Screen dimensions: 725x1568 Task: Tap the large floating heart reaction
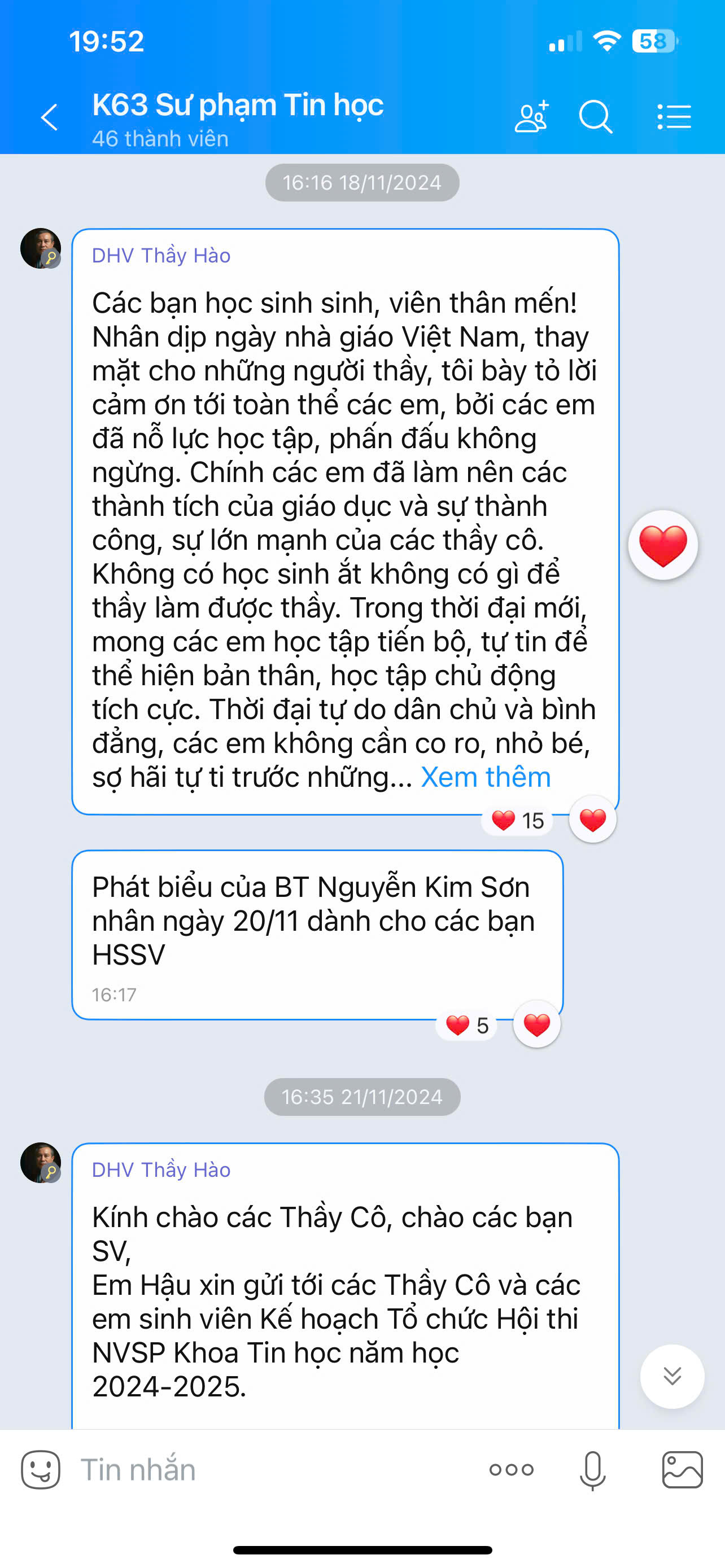click(663, 544)
